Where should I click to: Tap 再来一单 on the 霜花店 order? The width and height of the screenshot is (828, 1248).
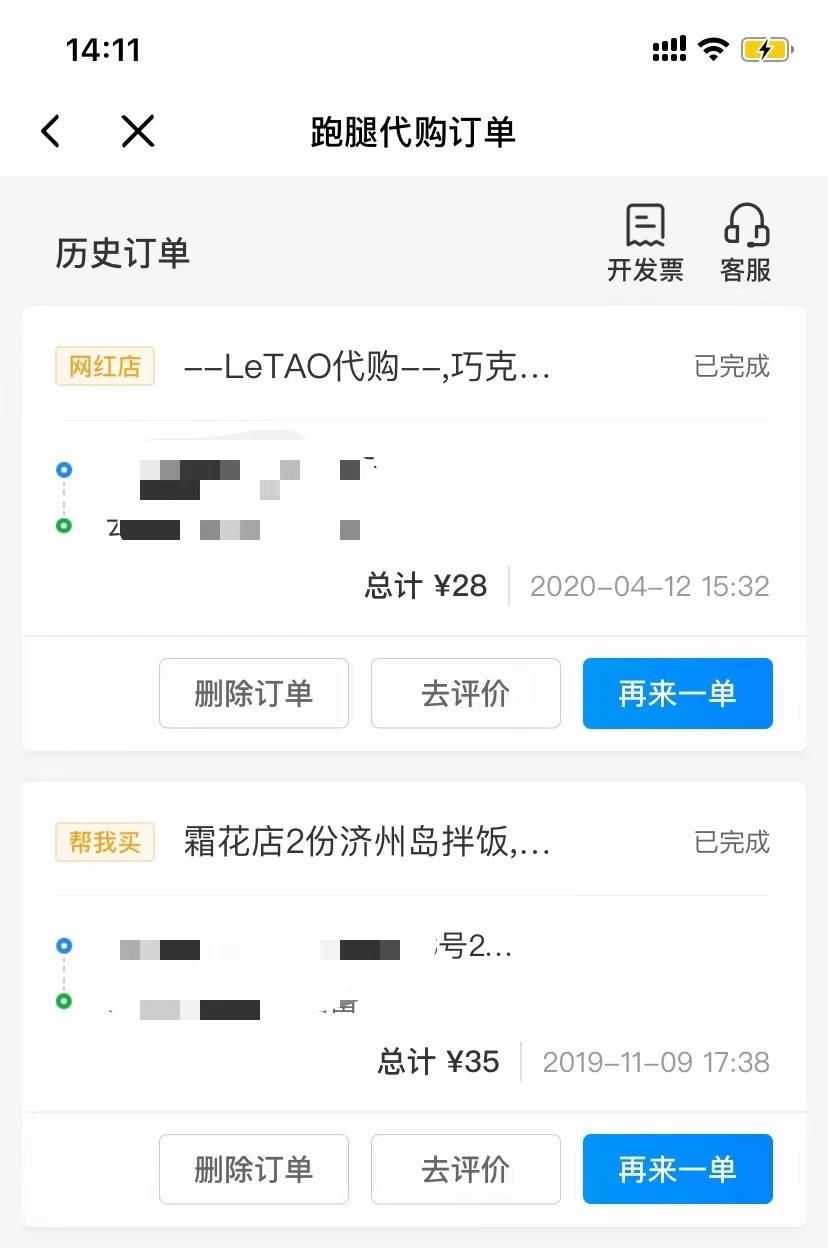coord(677,1168)
